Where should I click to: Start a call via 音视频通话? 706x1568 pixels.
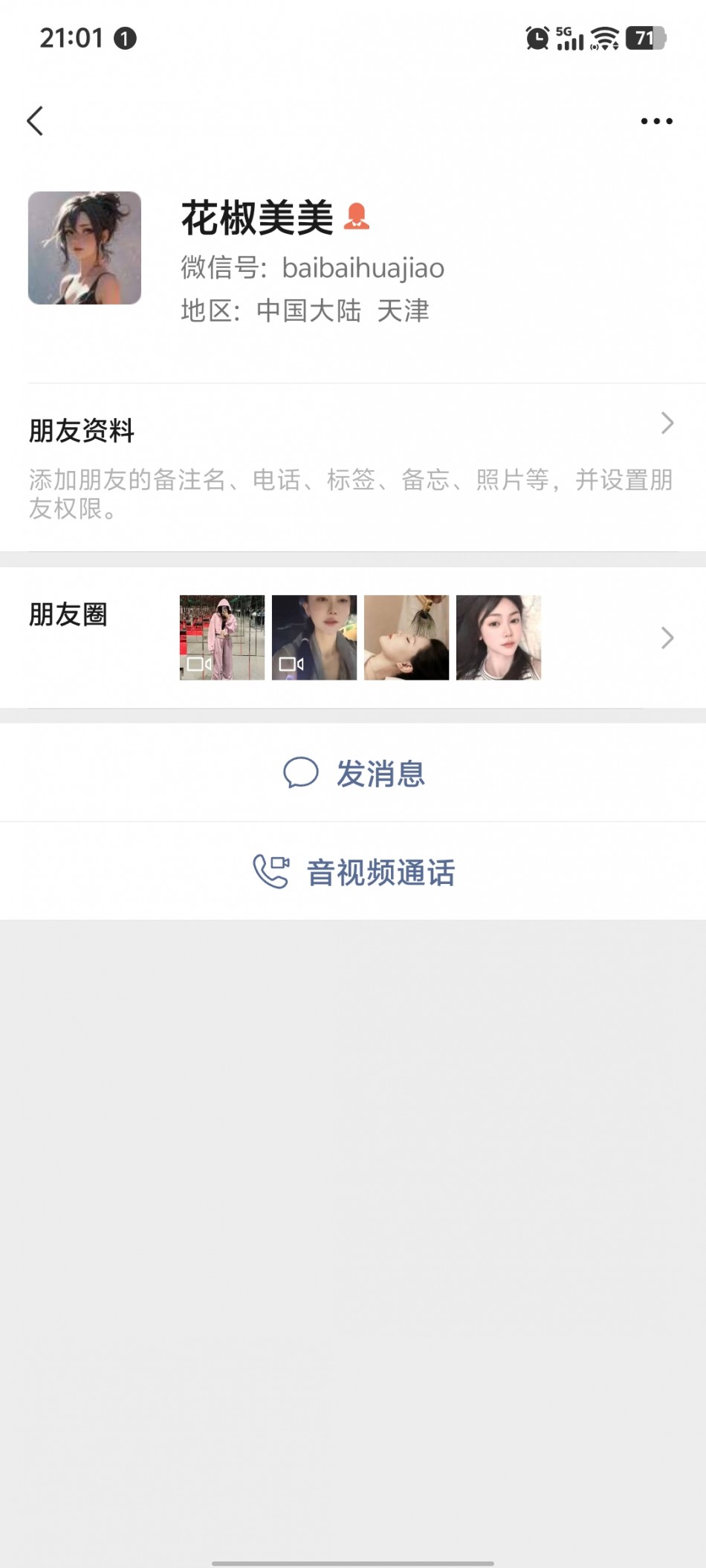pos(354,872)
